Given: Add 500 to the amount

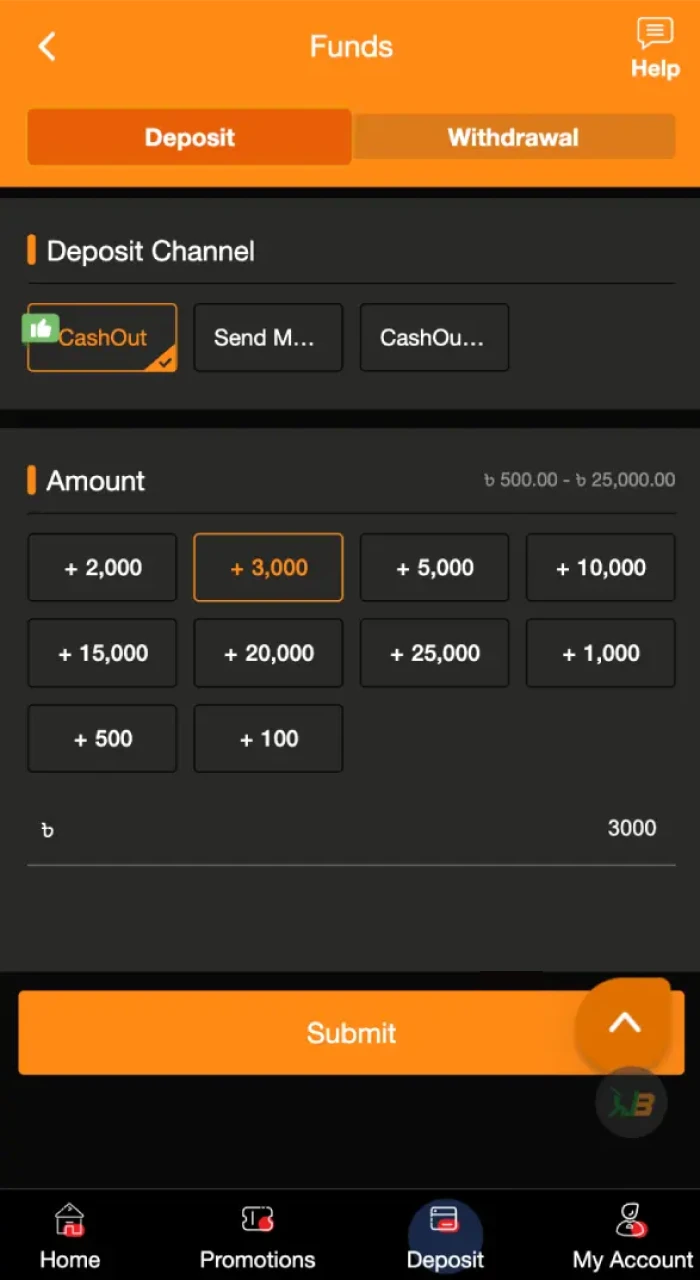Looking at the screenshot, I should pos(102,739).
